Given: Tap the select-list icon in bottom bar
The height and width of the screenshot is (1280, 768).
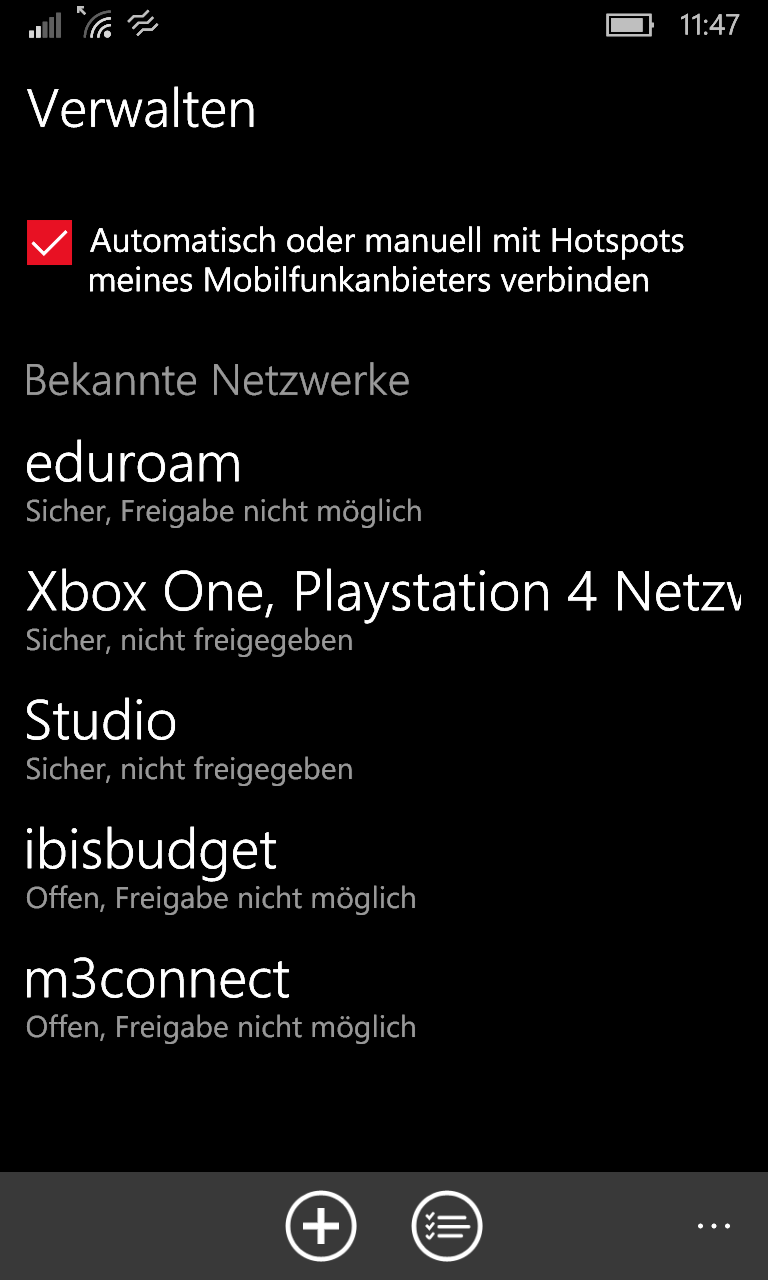Looking at the screenshot, I should point(447,1226).
